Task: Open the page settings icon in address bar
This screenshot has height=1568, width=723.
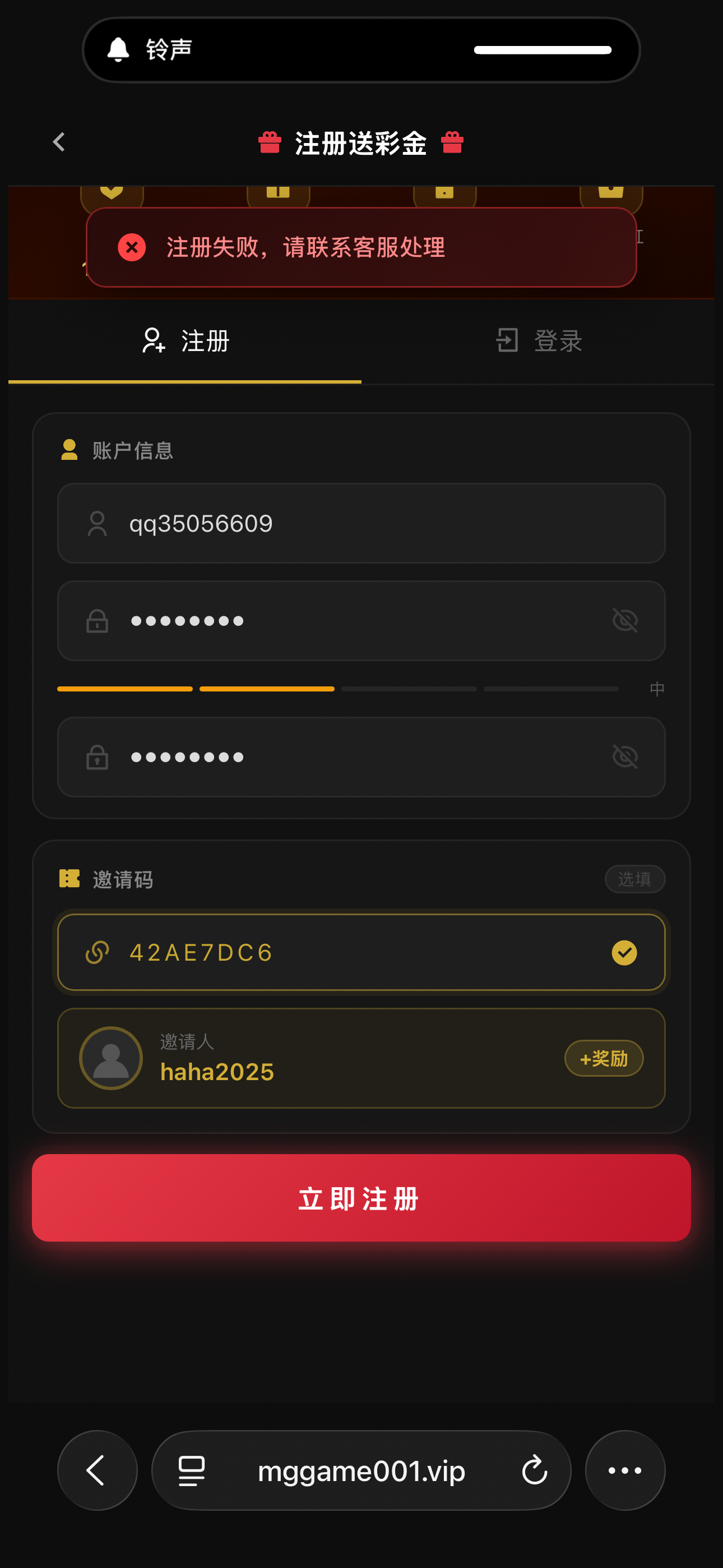Action: [x=192, y=1470]
